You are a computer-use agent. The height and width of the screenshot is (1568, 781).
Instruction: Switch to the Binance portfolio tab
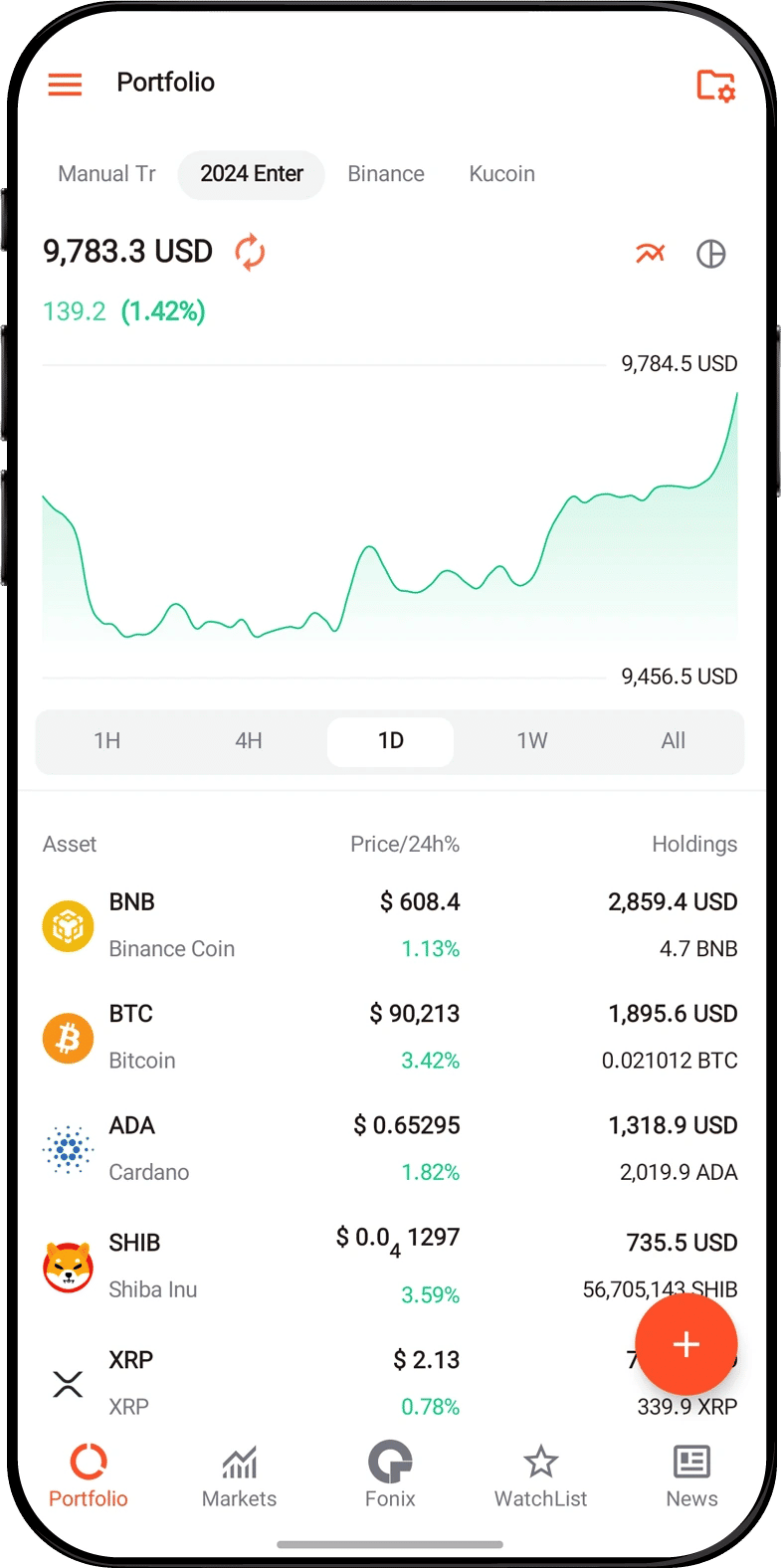pyautogui.click(x=386, y=174)
